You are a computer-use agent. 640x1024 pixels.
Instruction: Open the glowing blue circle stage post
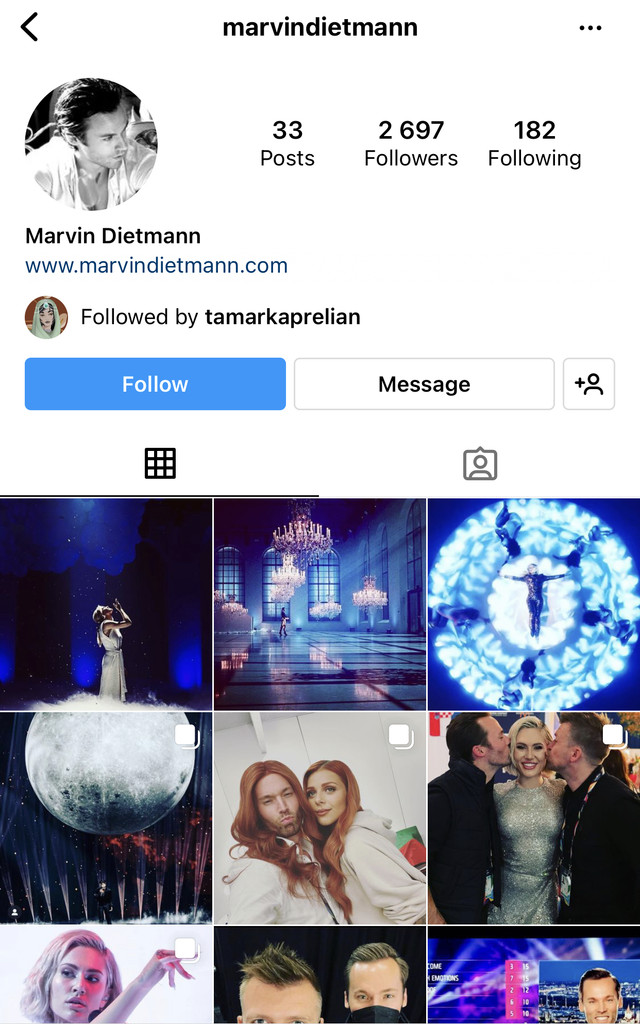(534, 604)
